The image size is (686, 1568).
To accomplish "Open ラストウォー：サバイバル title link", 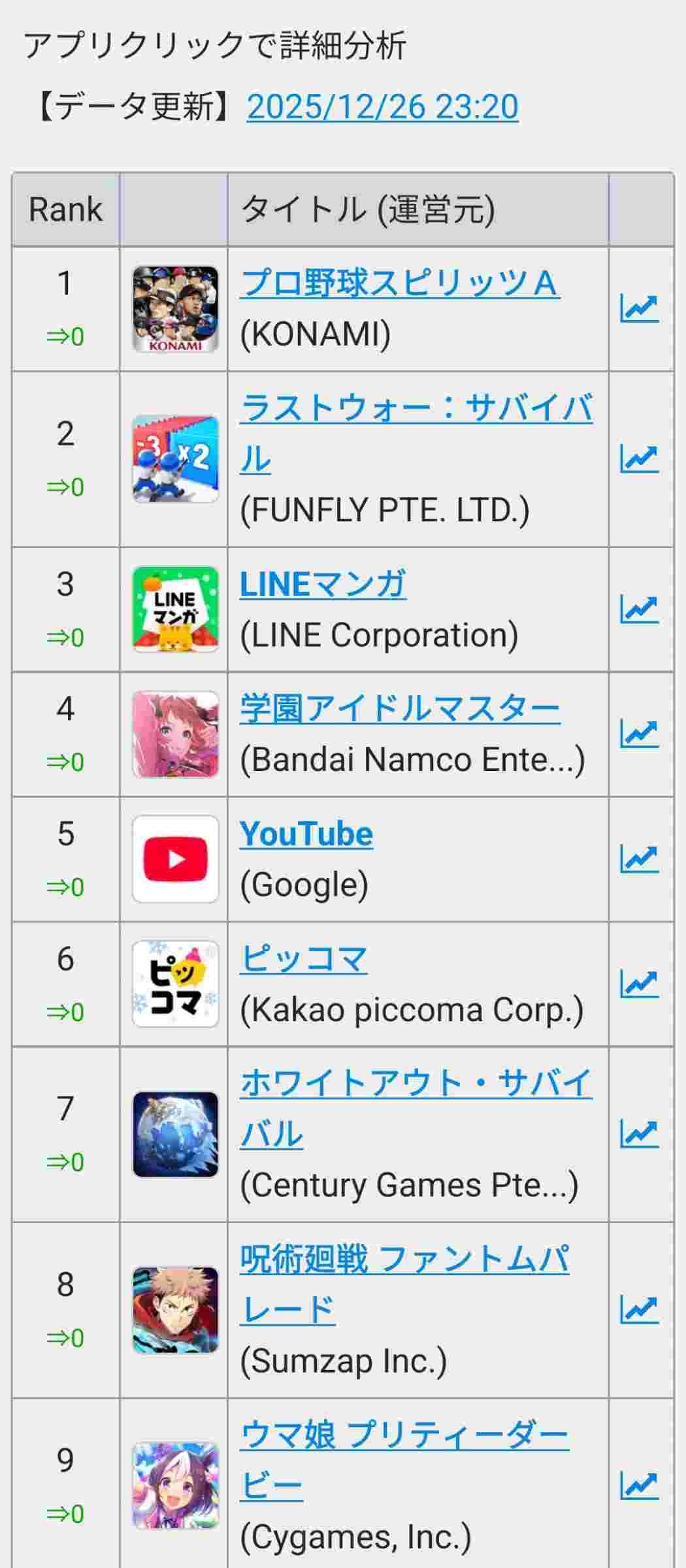I will coord(416,409).
